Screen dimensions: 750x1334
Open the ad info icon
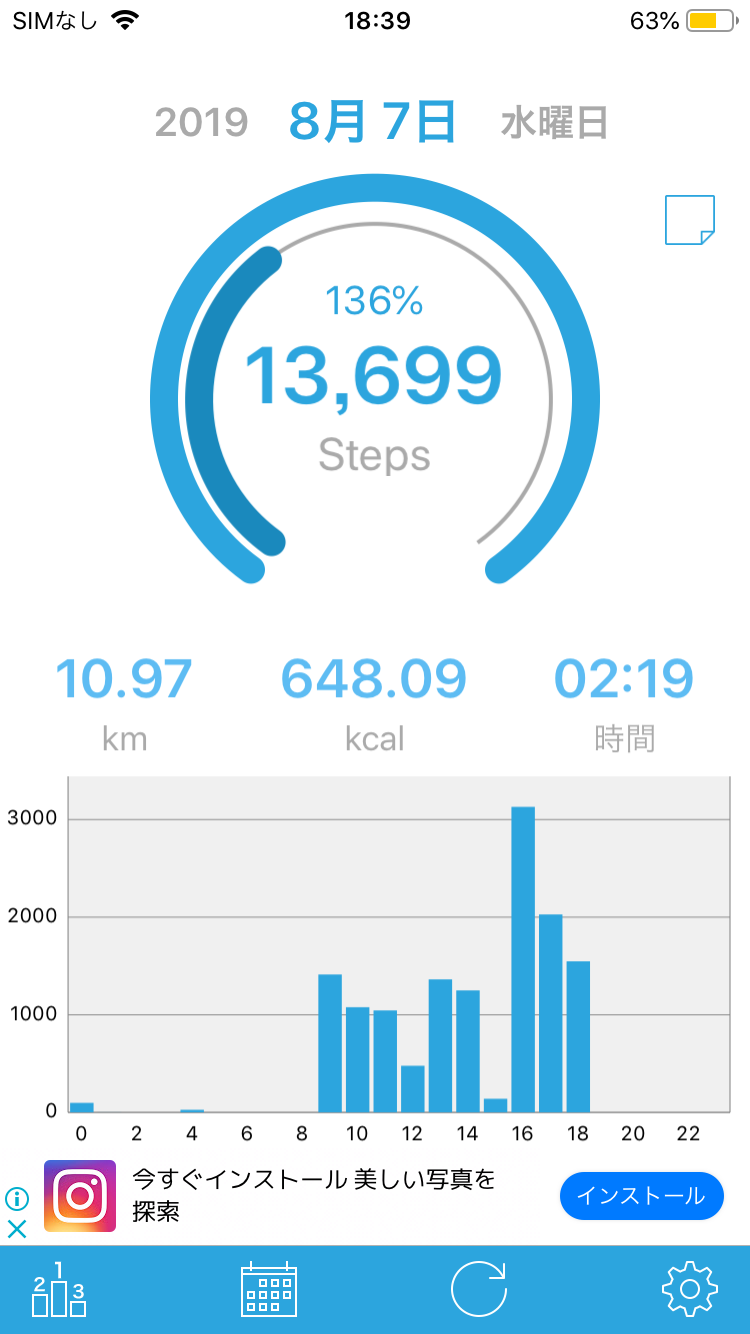17,1198
